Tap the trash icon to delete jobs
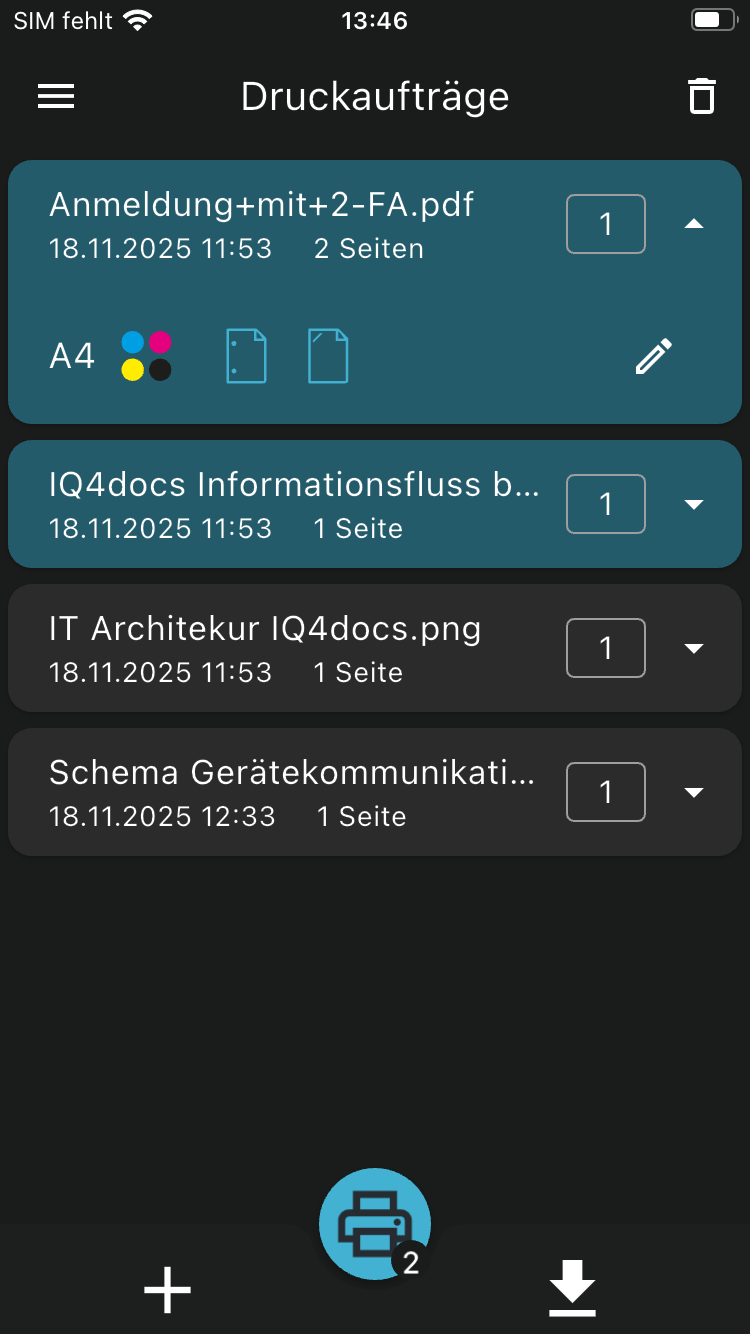Viewport: 750px width, 1334px height. point(702,97)
